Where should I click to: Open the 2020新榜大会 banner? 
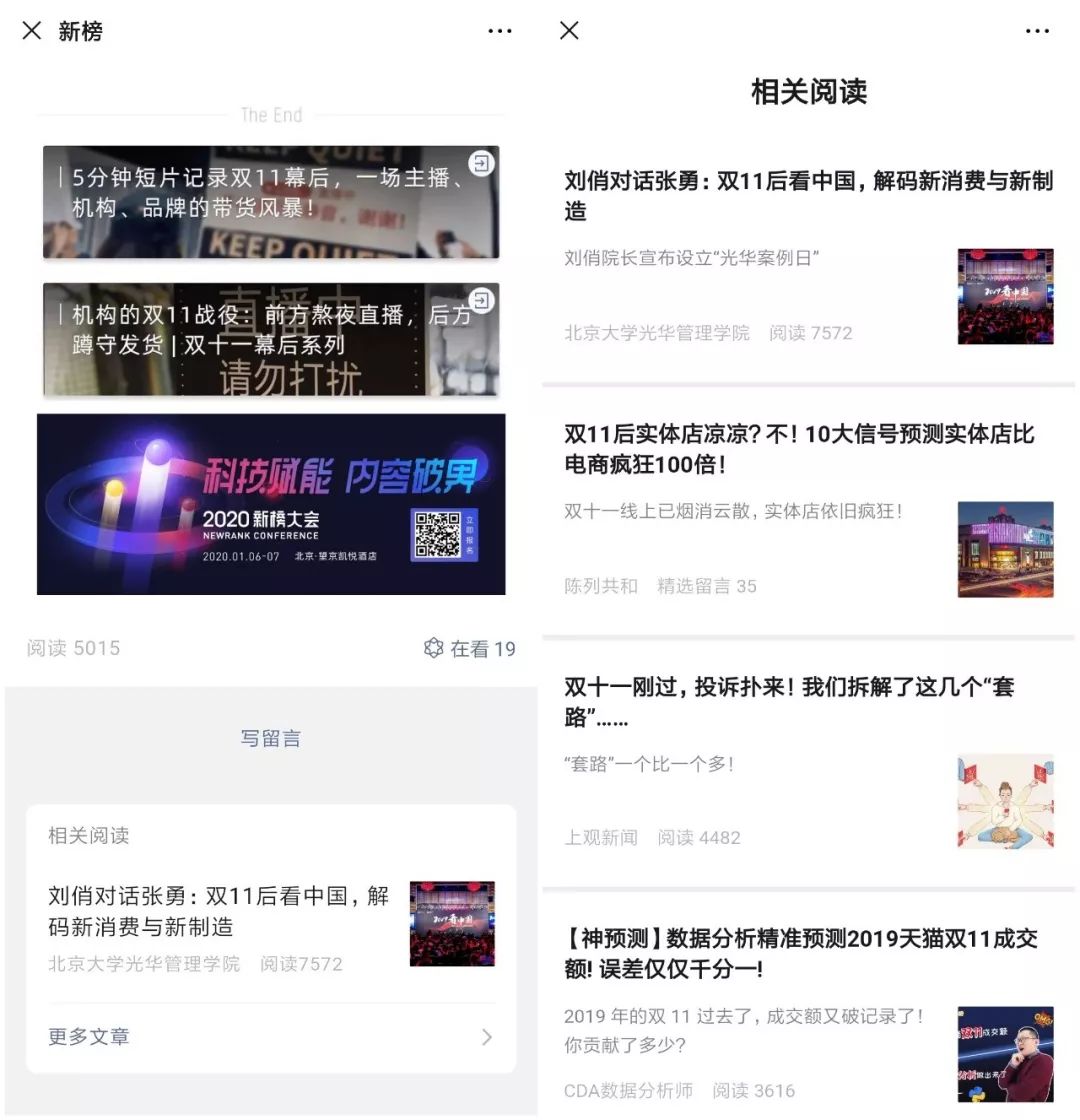point(270,504)
